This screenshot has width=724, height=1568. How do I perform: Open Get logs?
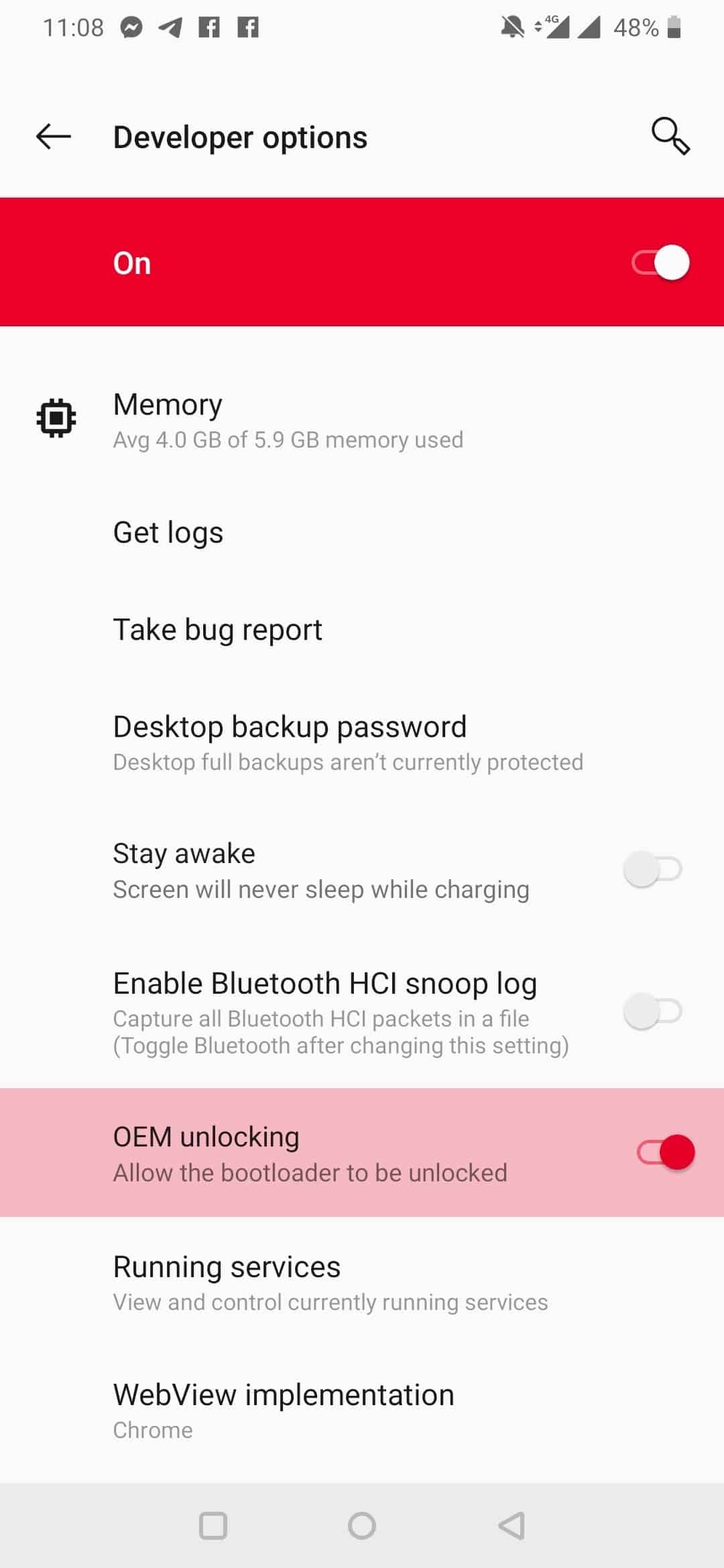click(x=362, y=533)
